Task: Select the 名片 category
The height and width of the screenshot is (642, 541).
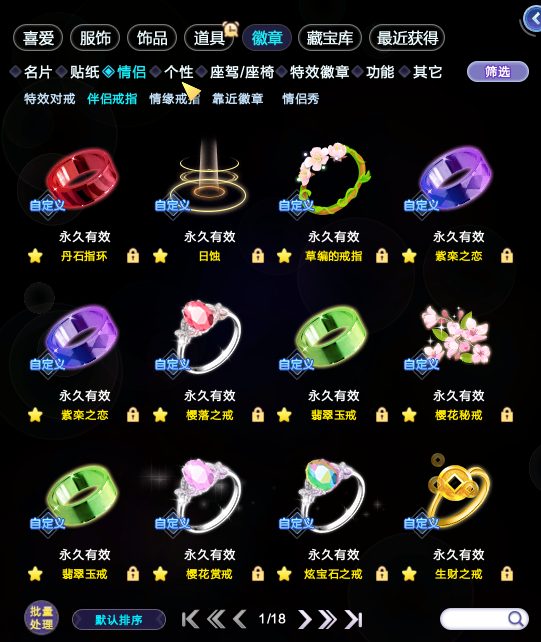Action: tap(38, 72)
